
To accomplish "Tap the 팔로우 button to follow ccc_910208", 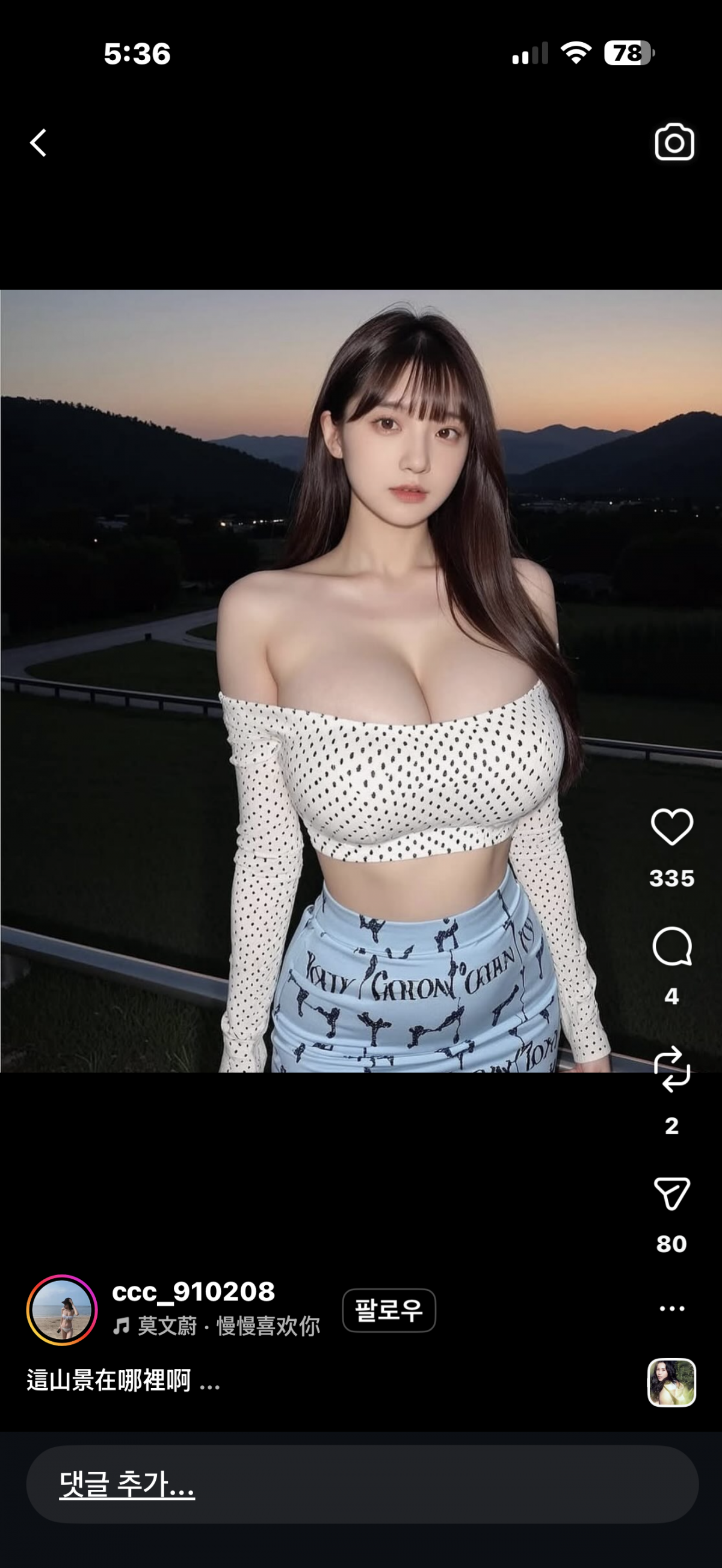I will [389, 1310].
